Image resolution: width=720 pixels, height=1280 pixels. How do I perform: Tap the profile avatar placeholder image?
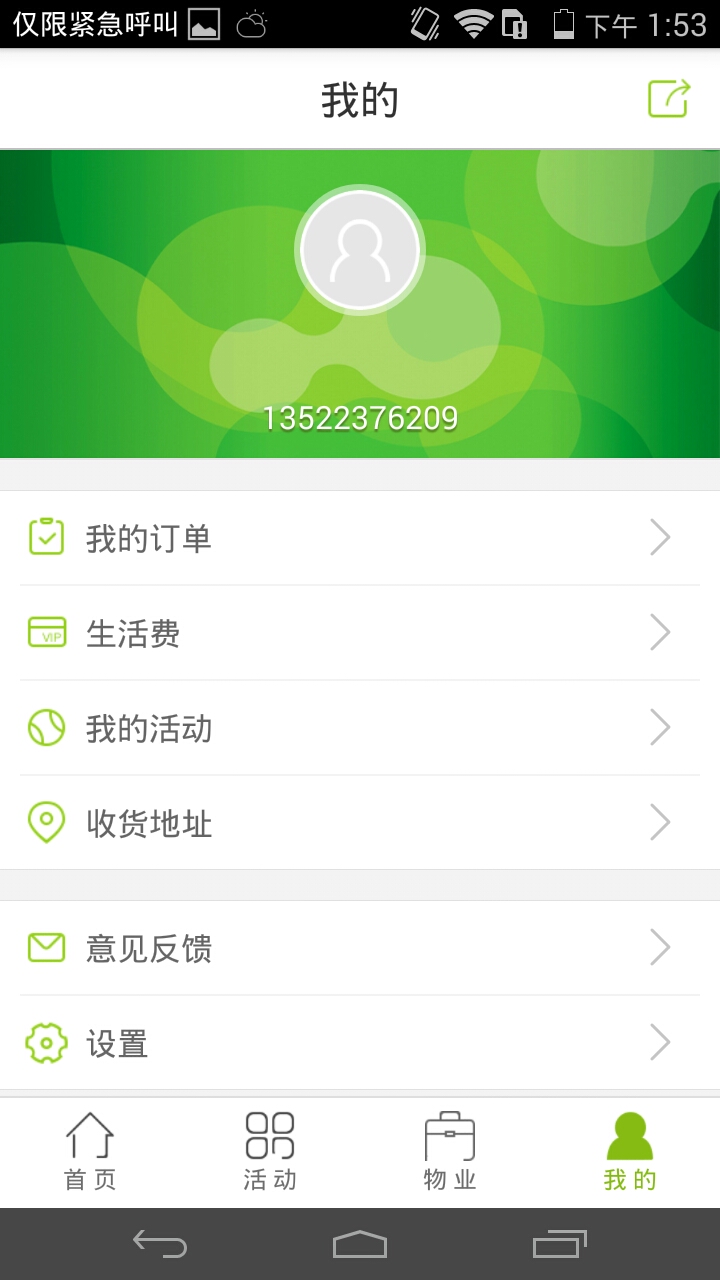(360, 250)
